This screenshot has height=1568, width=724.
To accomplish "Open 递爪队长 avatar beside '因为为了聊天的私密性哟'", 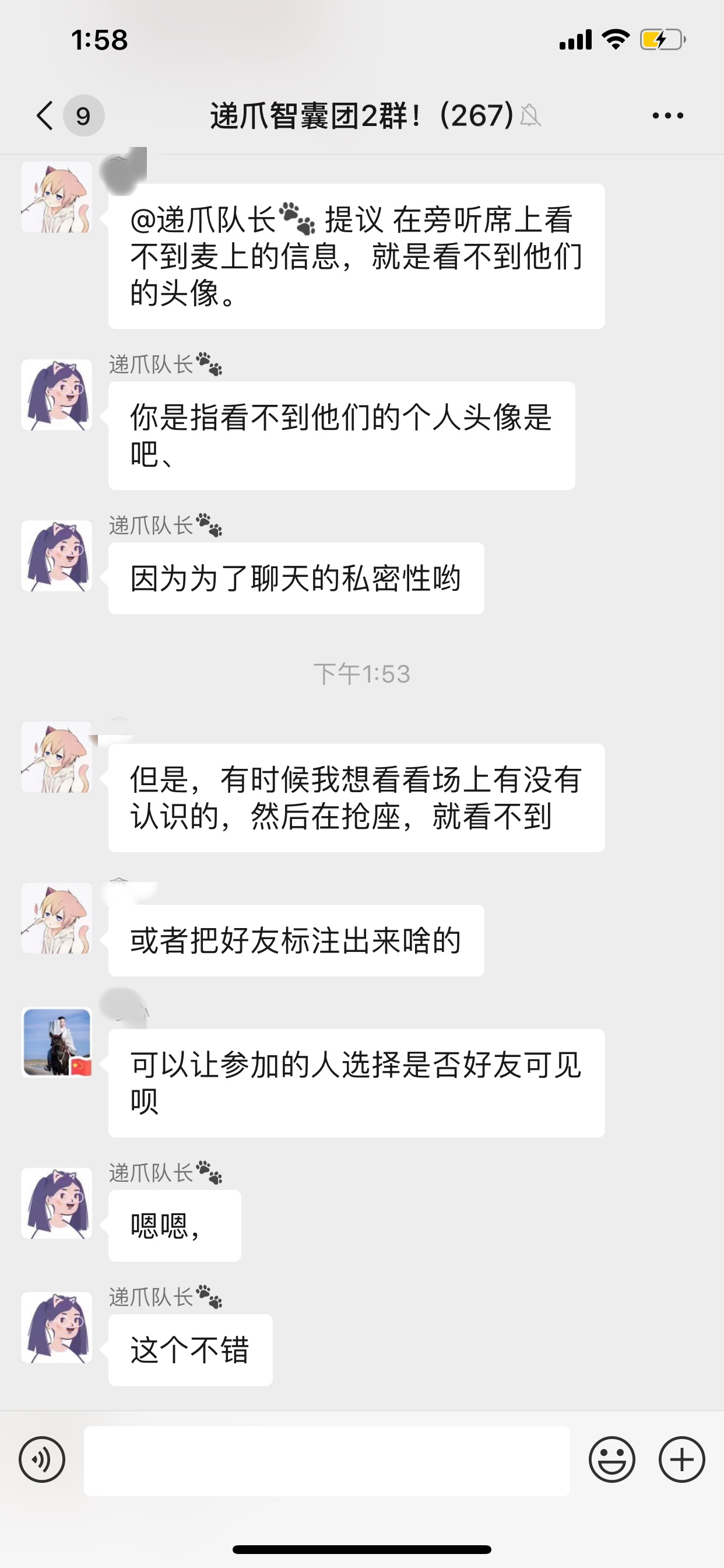I will [x=57, y=556].
